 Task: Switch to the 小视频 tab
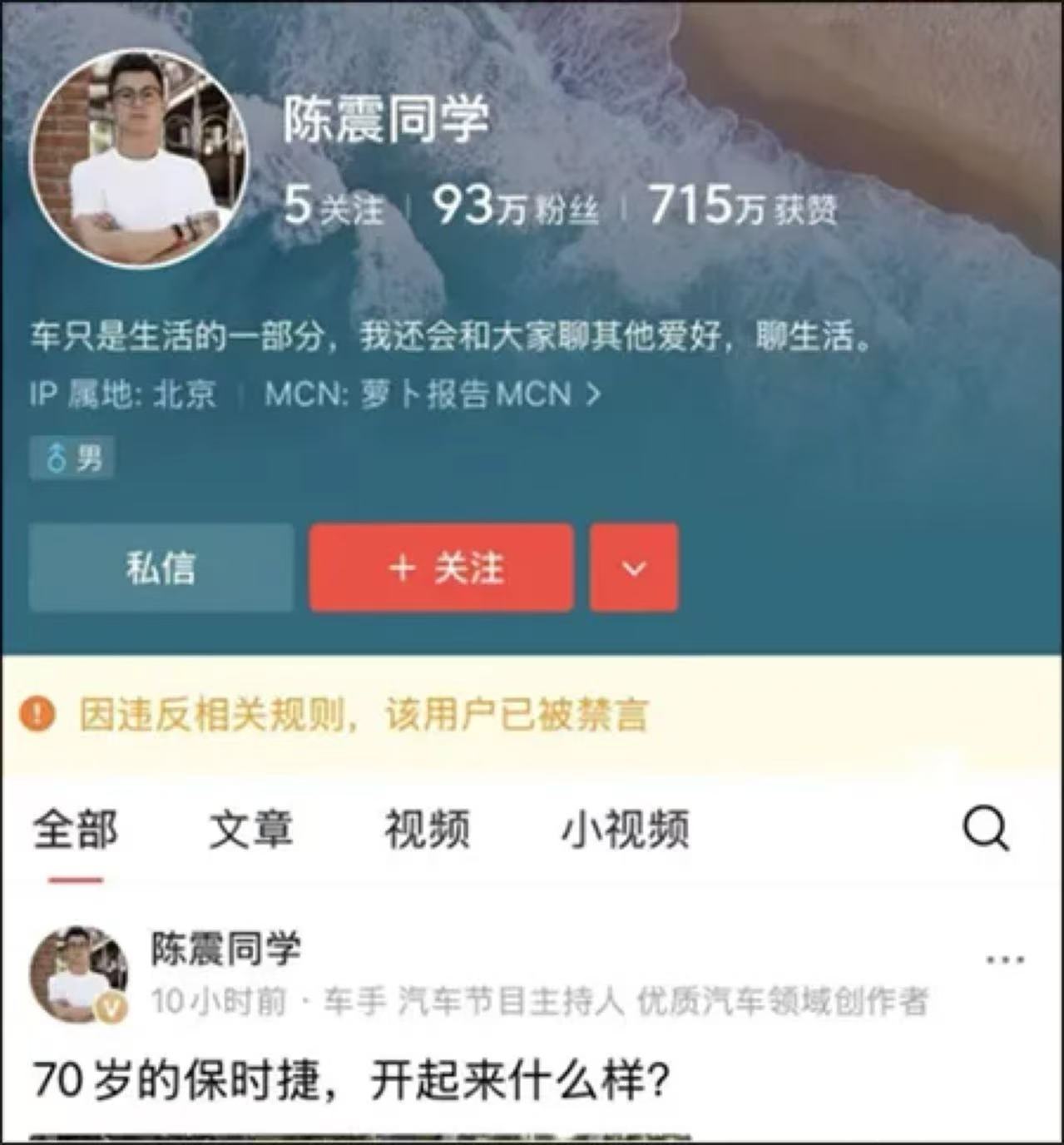point(625,829)
